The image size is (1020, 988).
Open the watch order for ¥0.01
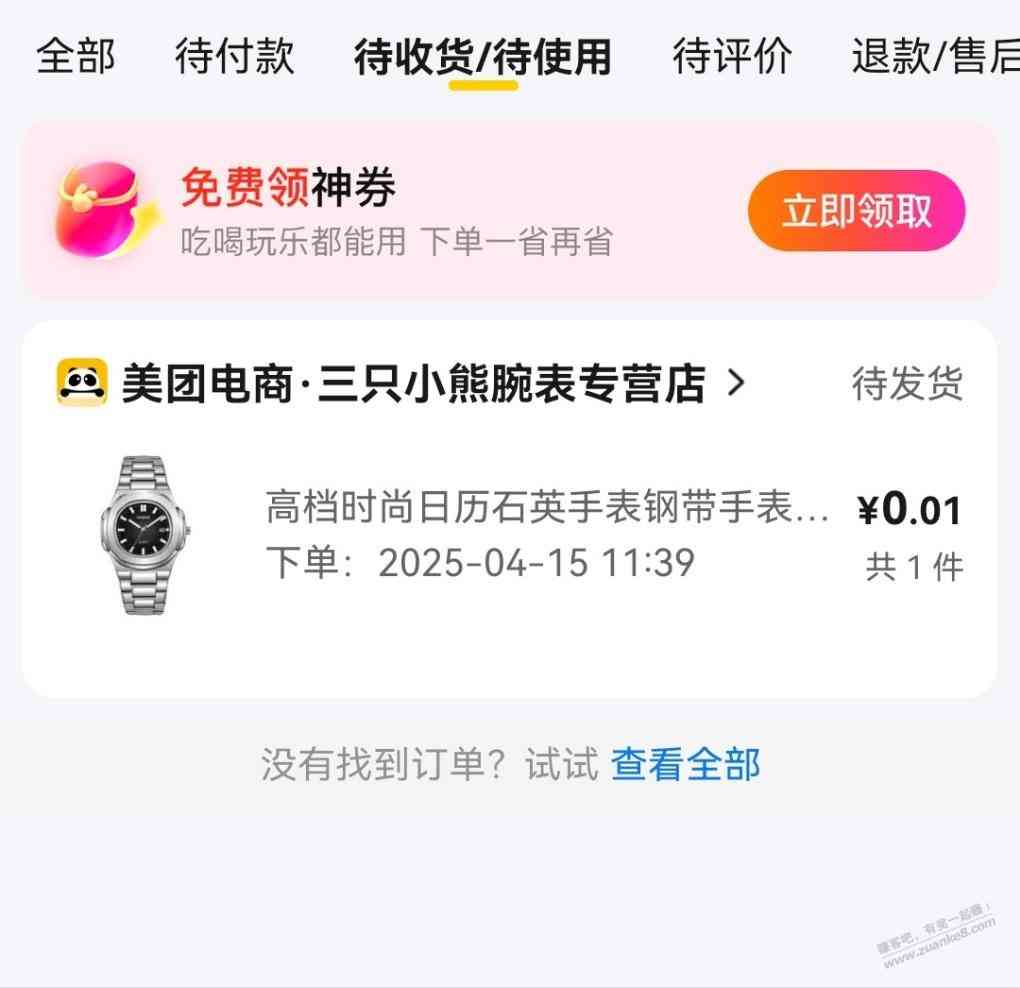pyautogui.click(x=546, y=536)
